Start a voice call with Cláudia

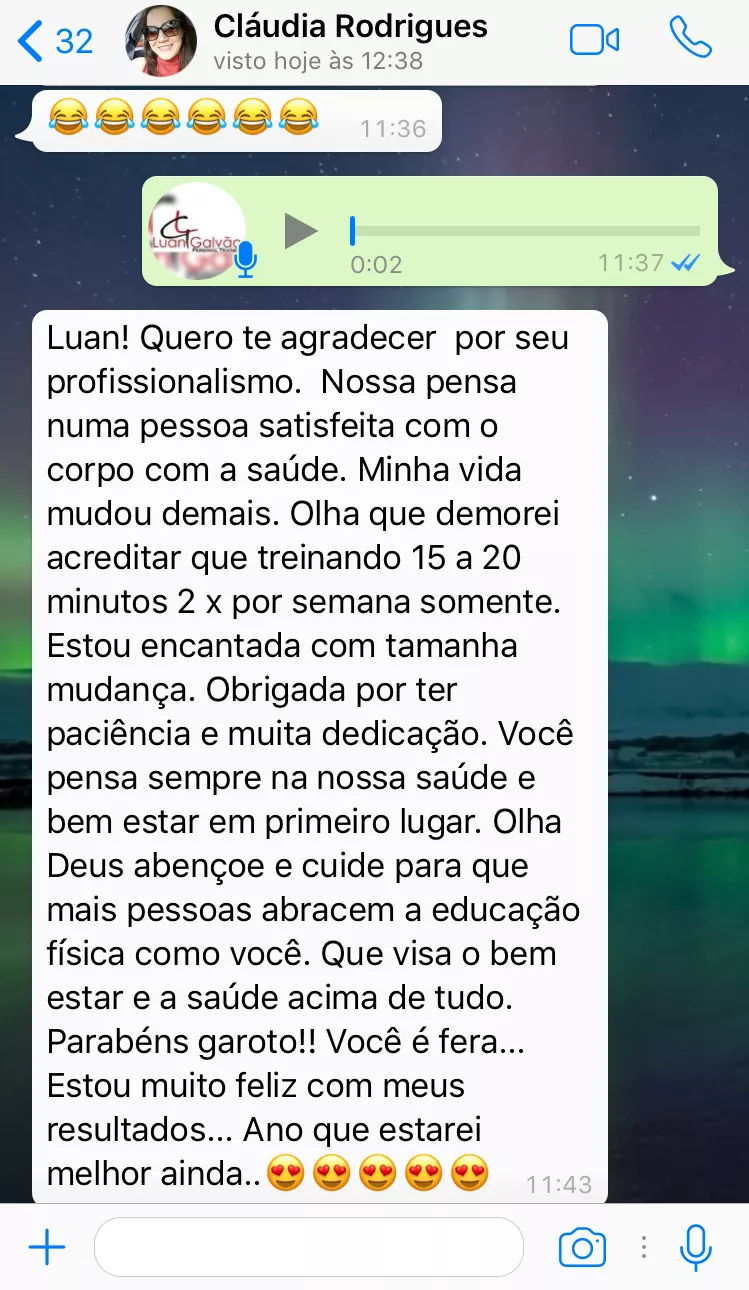pos(690,39)
